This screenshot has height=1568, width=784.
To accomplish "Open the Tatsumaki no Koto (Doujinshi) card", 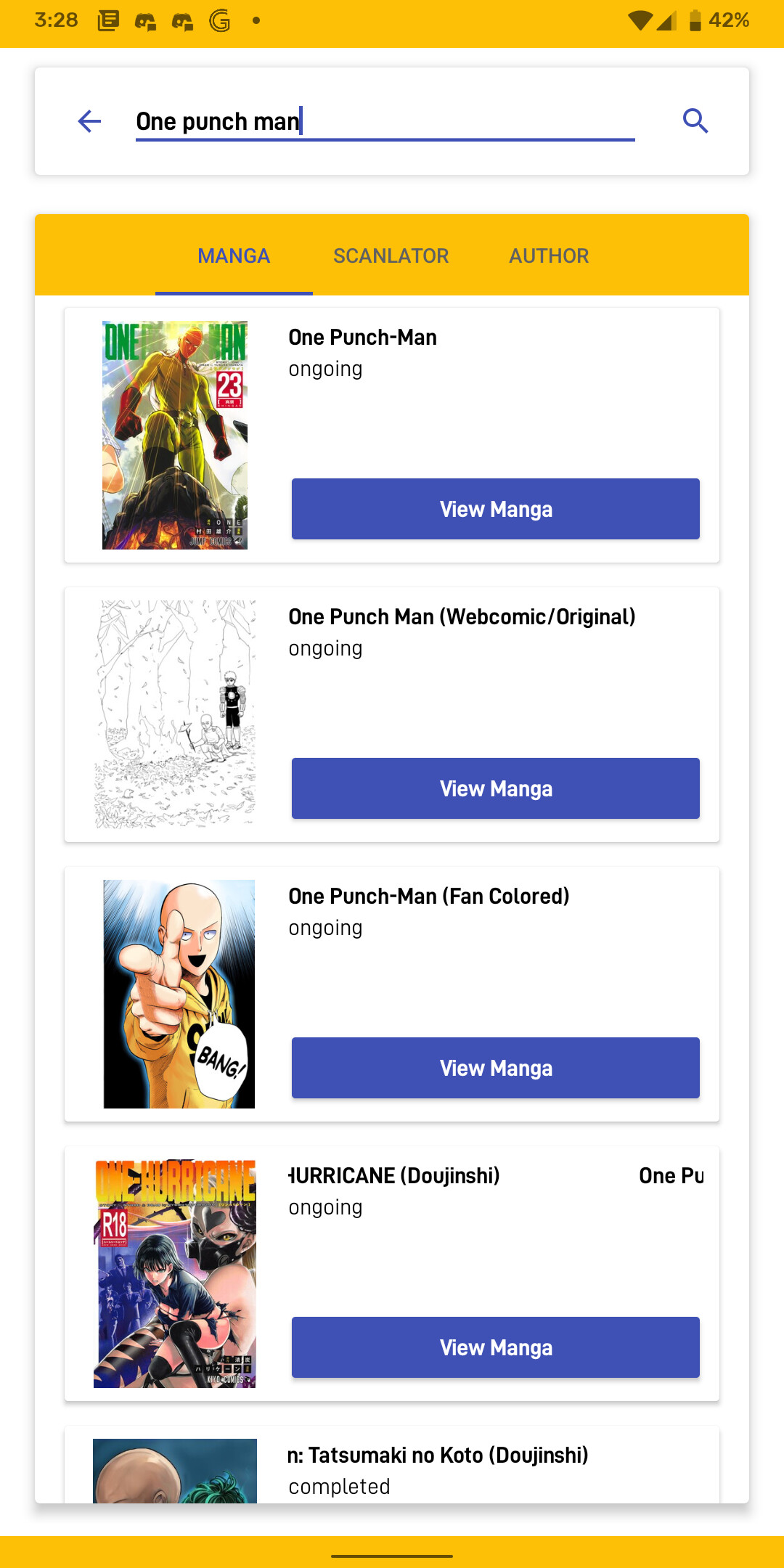I will click(392, 1465).
